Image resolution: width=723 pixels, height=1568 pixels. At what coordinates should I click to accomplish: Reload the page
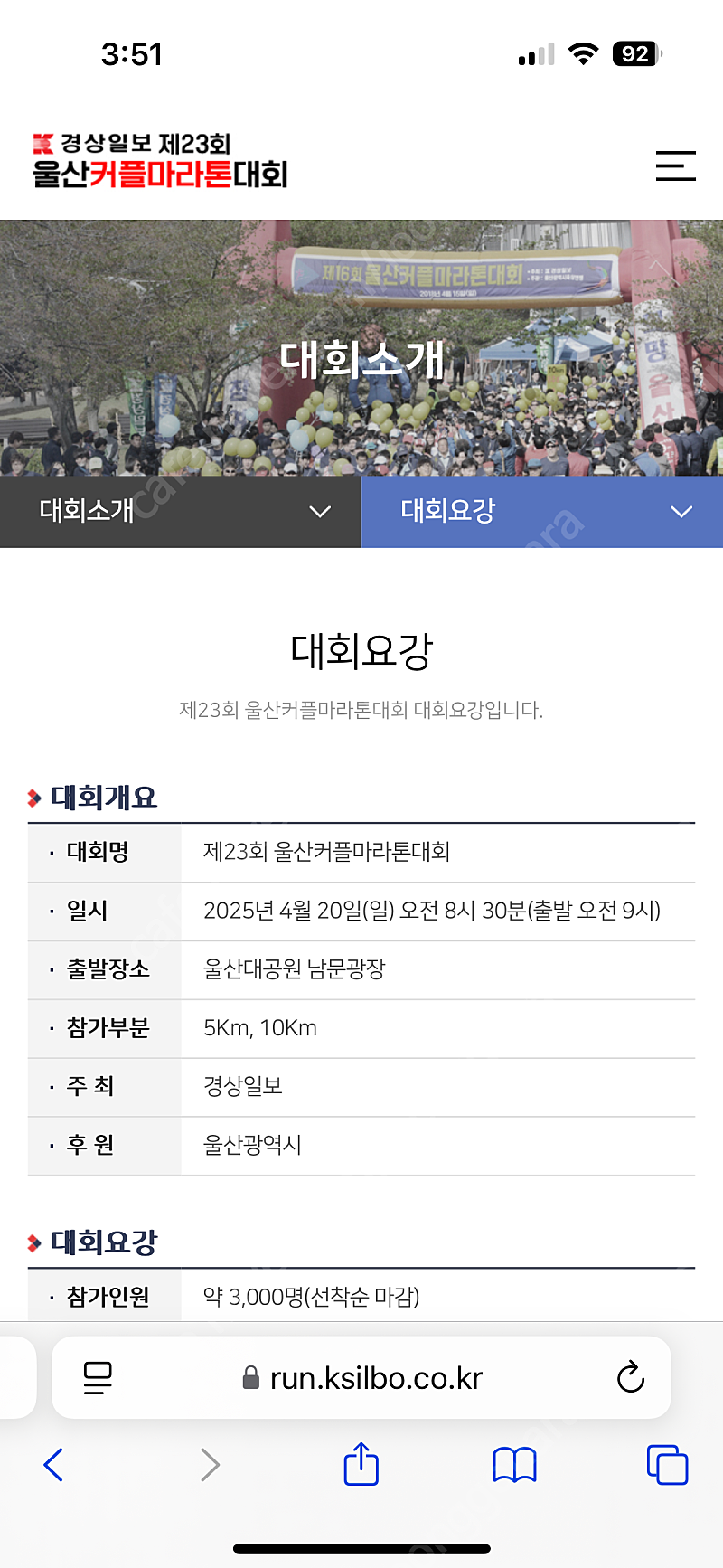(x=630, y=1377)
